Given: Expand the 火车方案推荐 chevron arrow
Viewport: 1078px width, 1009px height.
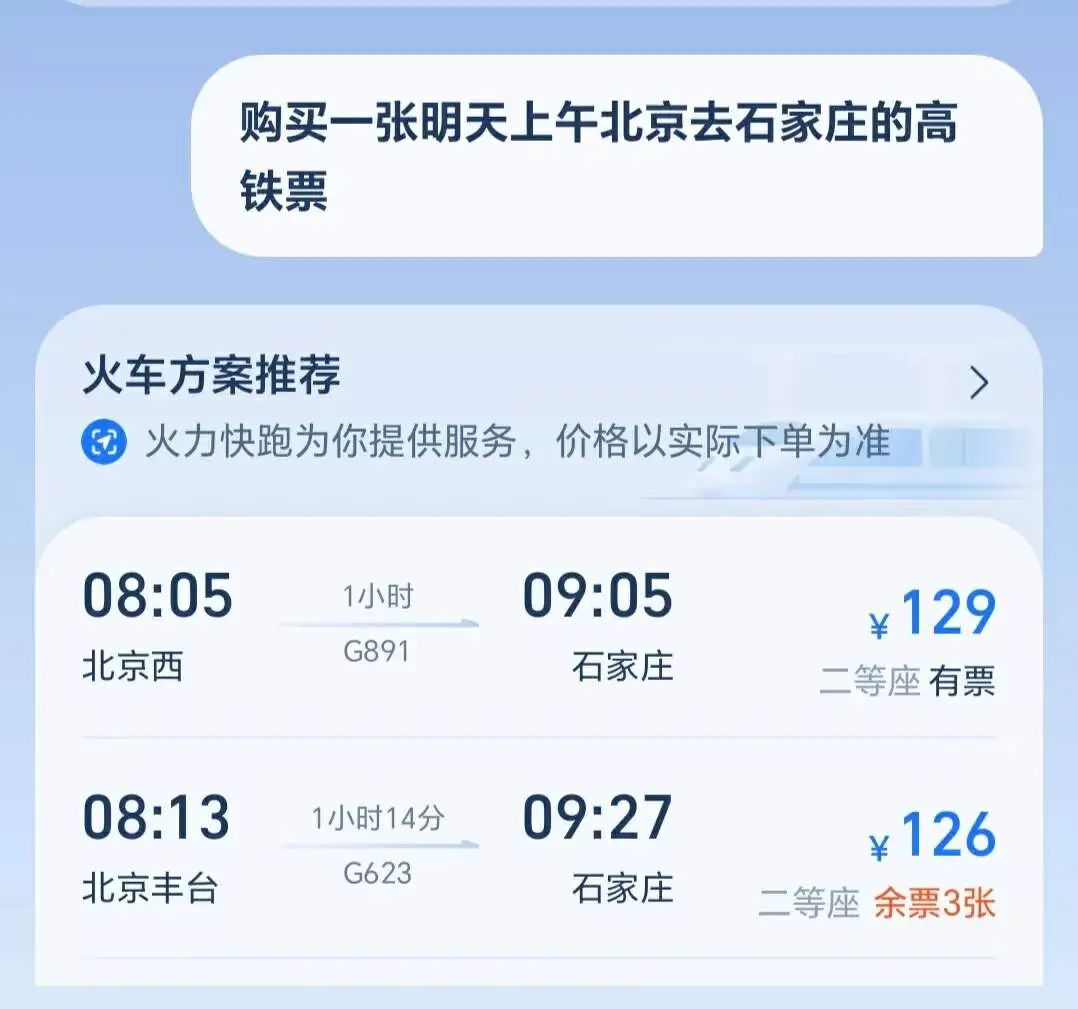Looking at the screenshot, I should [979, 383].
